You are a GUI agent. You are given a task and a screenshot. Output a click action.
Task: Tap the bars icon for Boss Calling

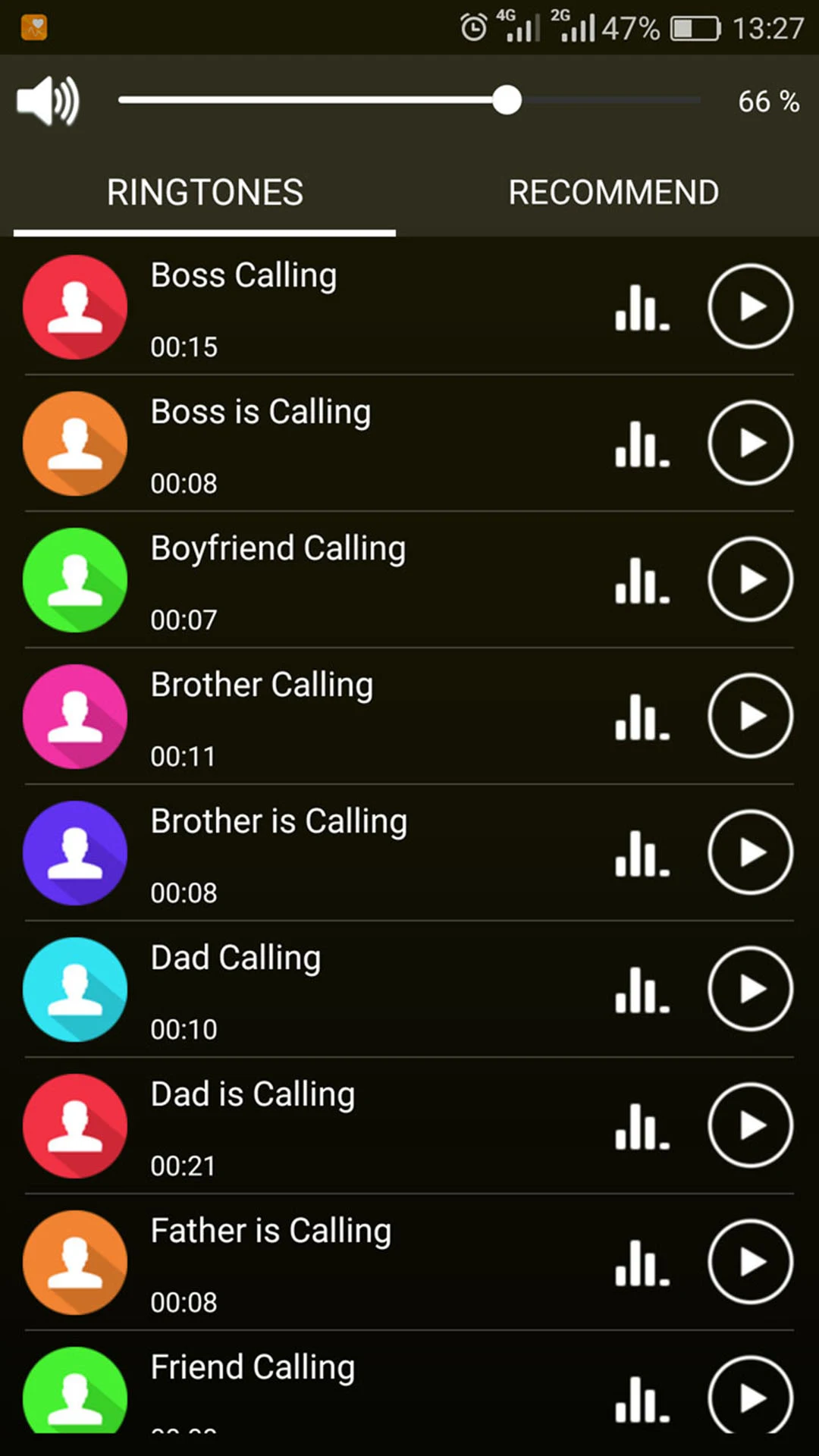point(642,307)
